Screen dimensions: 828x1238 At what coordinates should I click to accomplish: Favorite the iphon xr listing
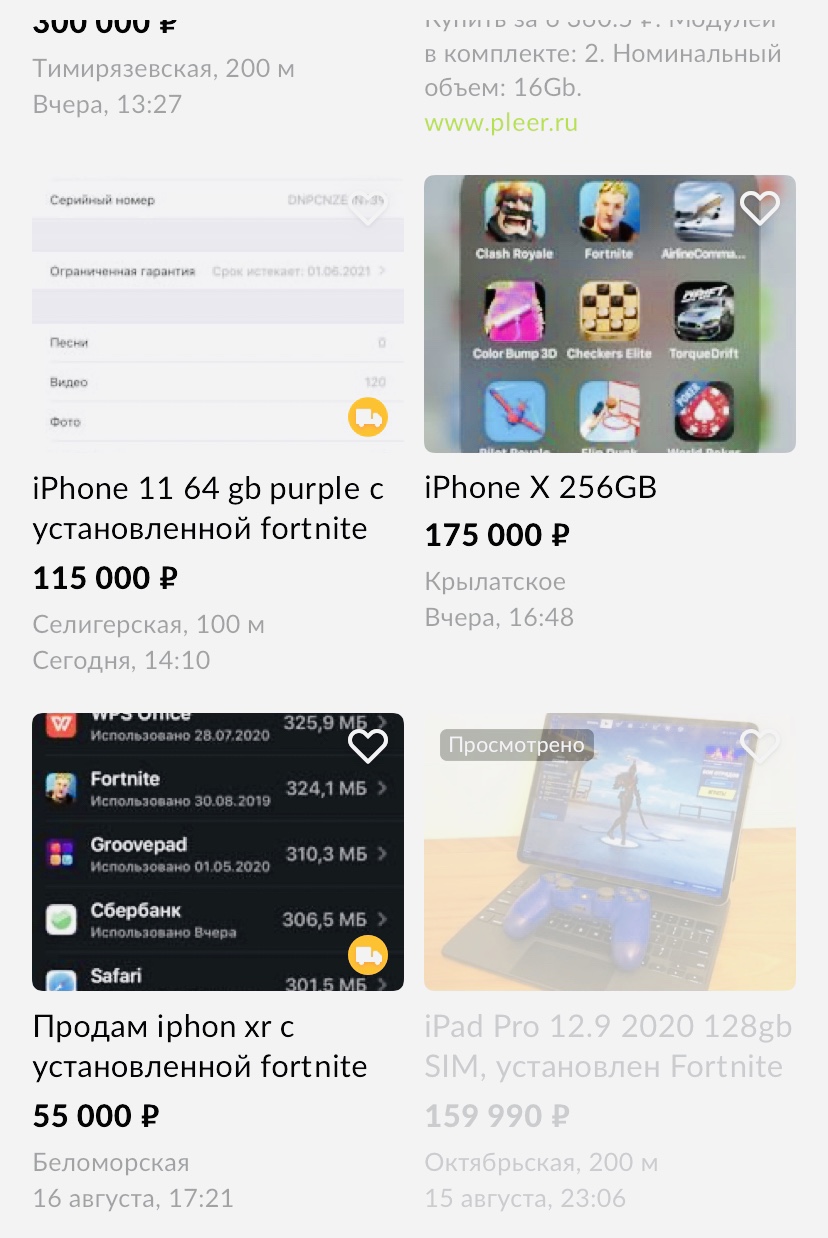click(x=367, y=746)
